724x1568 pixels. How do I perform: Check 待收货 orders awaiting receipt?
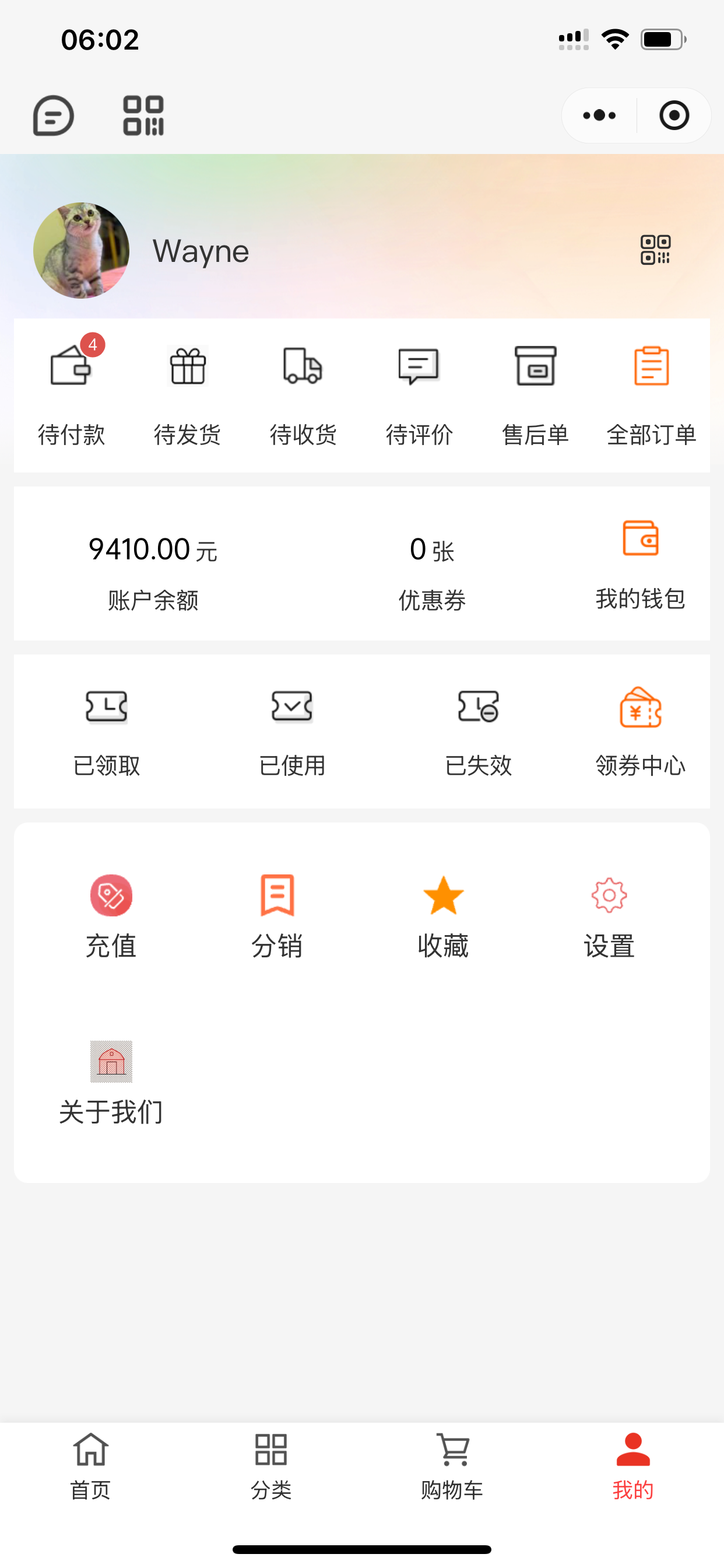click(303, 393)
